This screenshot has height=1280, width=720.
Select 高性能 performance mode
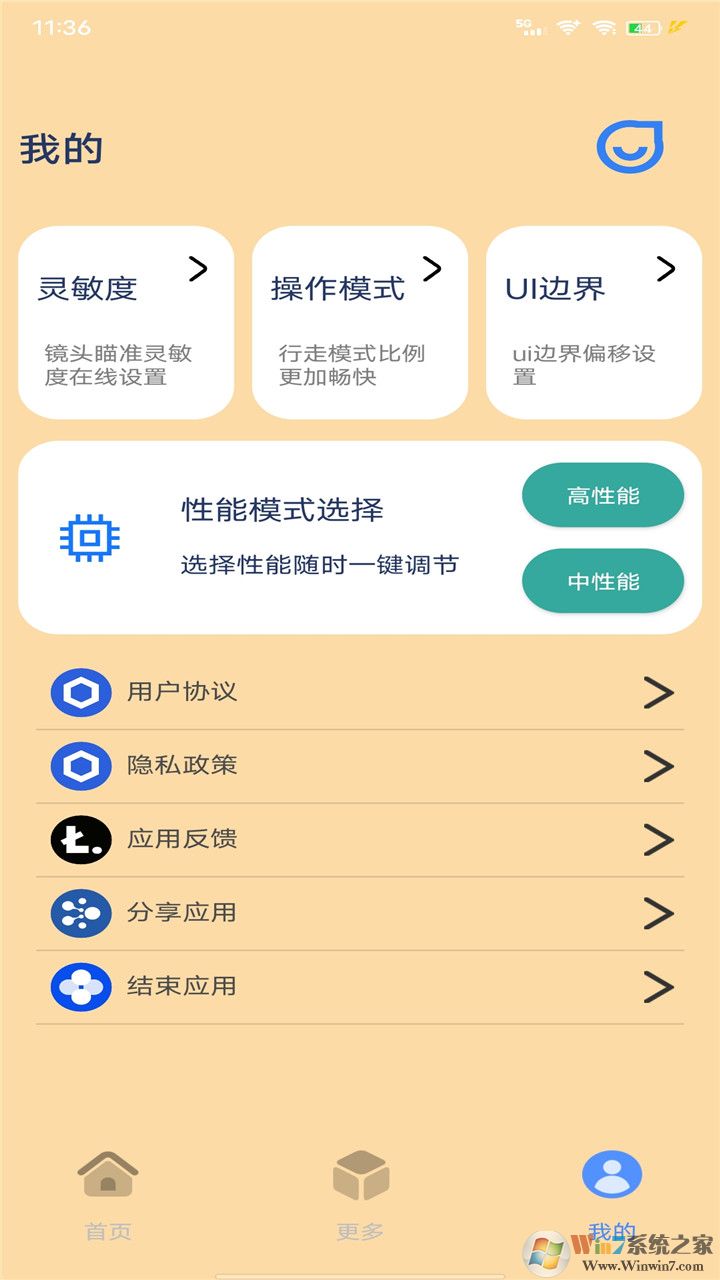(603, 495)
